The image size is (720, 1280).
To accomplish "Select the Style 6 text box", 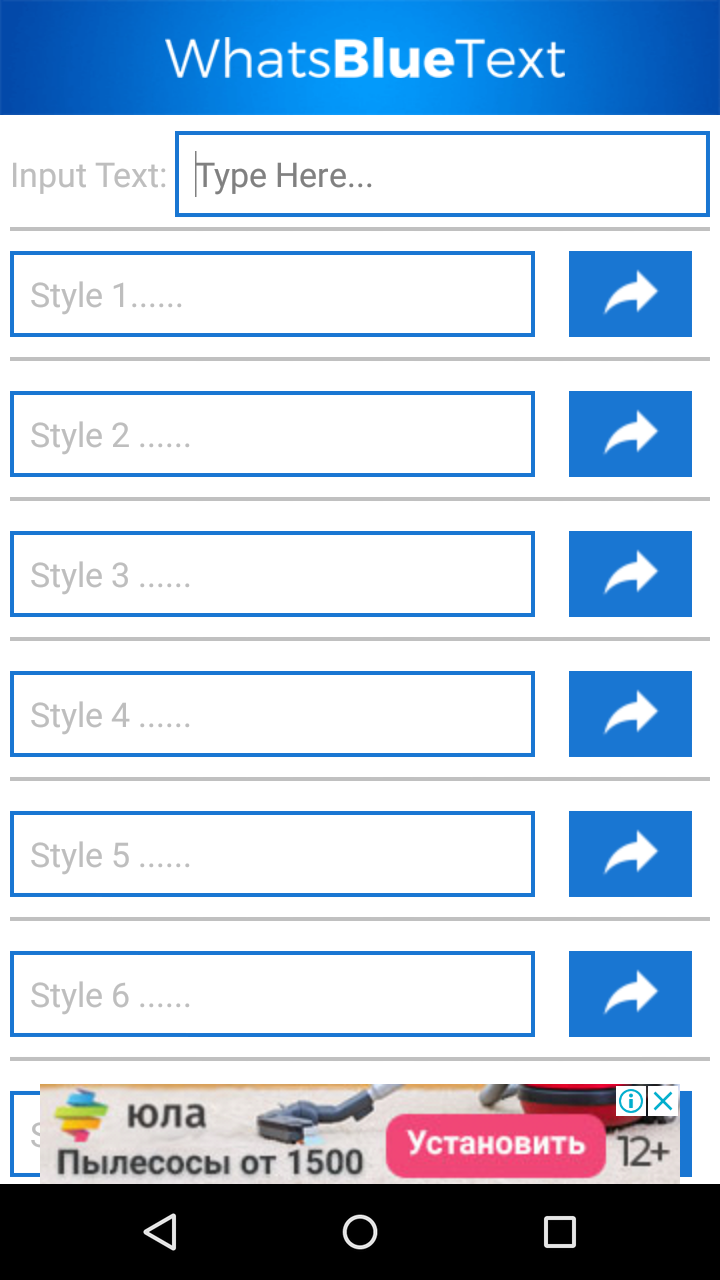I will (x=272, y=994).
